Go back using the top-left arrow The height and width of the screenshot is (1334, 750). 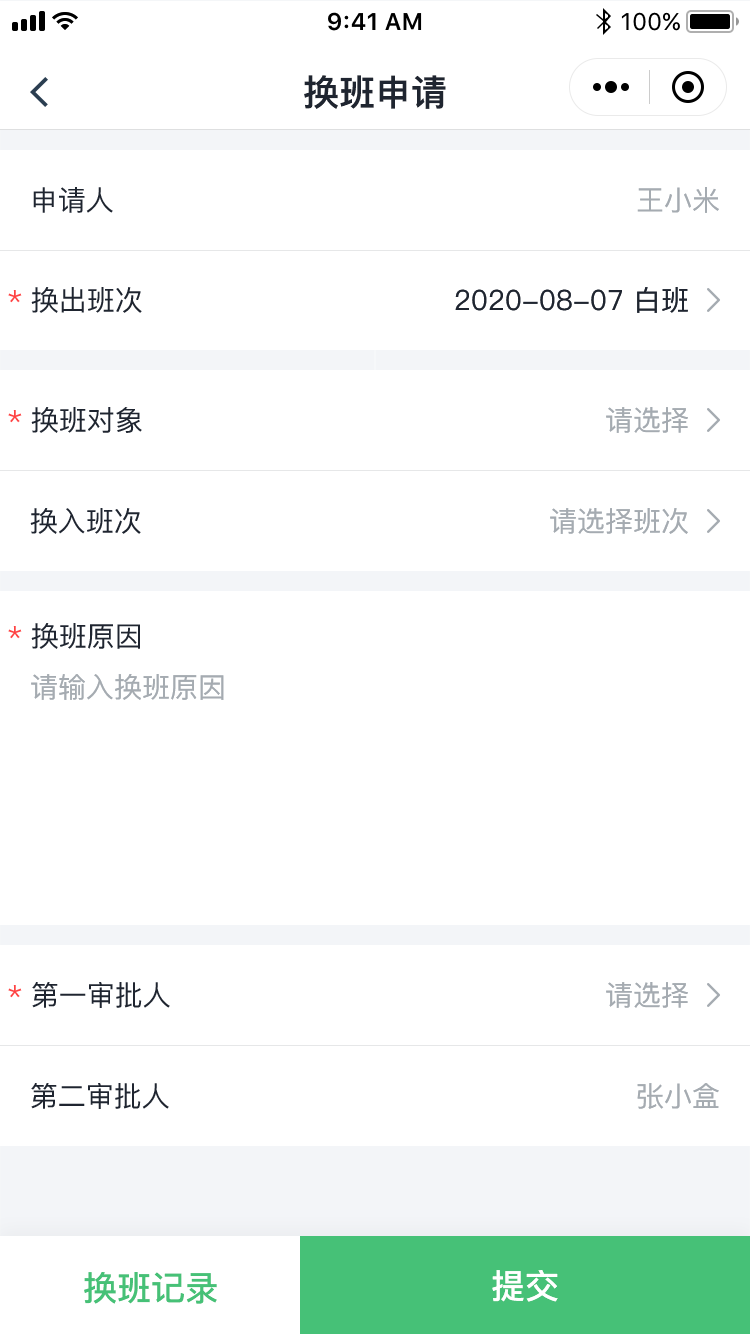(x=39, y=92)
